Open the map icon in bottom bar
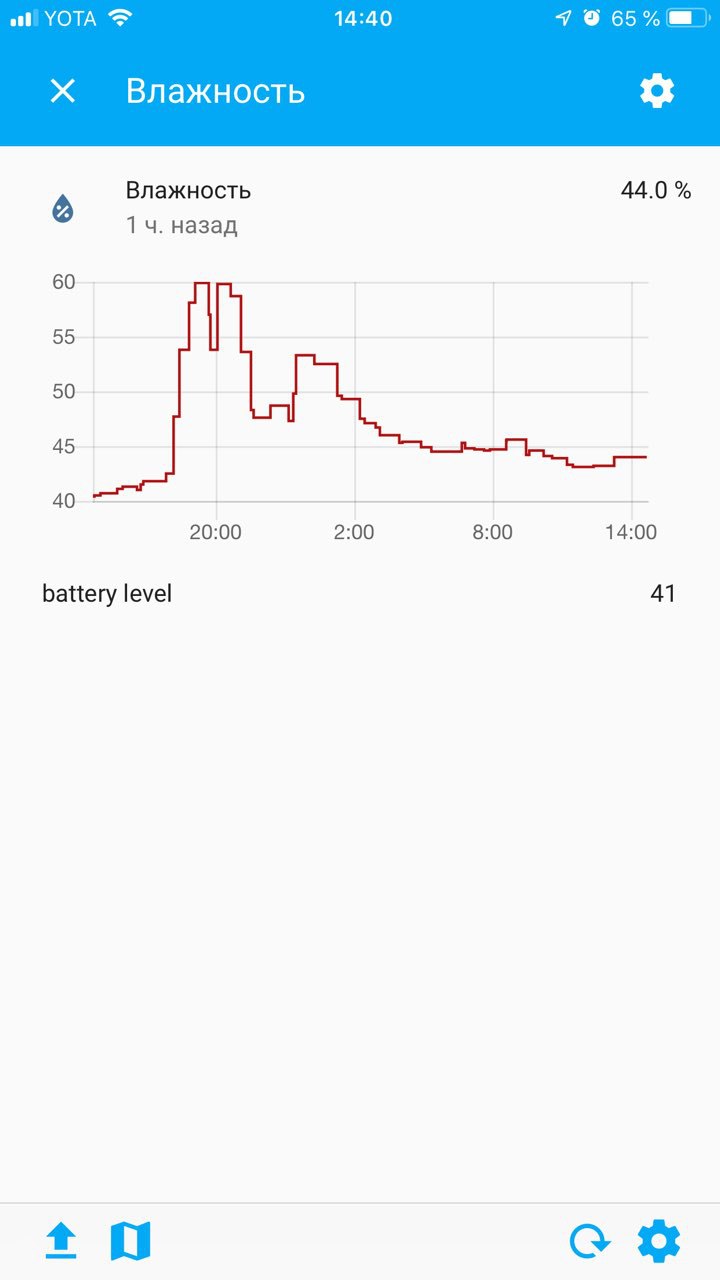The image size is (720, 1280). (130, 1241)
